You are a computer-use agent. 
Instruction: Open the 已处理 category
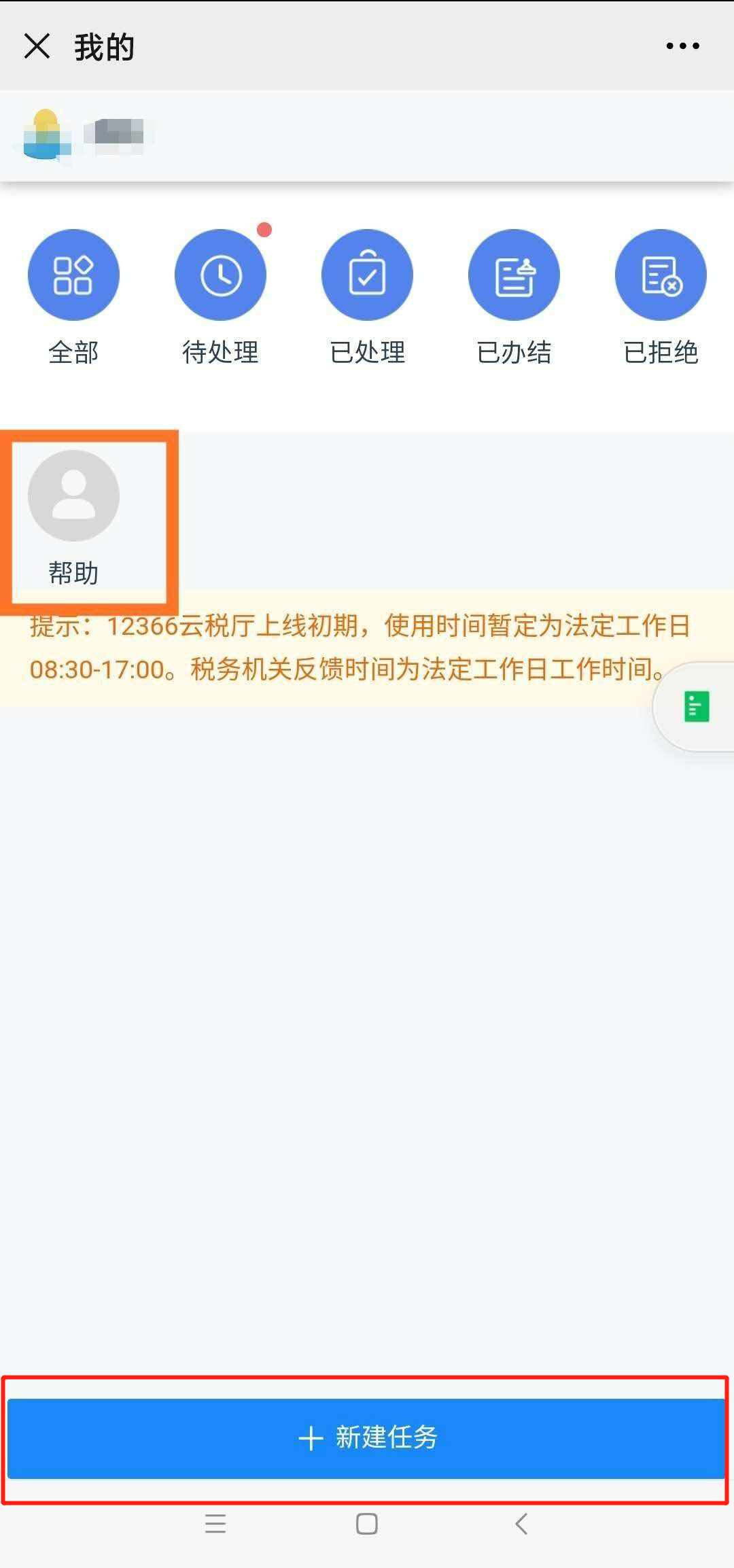(367, 298)
